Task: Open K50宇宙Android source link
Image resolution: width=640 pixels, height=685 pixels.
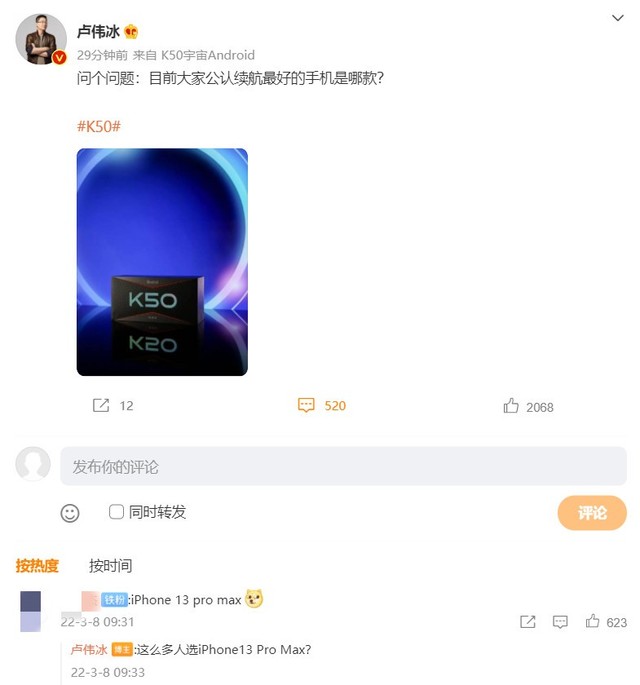Action: pyautogui.click(x=207, y=55)
